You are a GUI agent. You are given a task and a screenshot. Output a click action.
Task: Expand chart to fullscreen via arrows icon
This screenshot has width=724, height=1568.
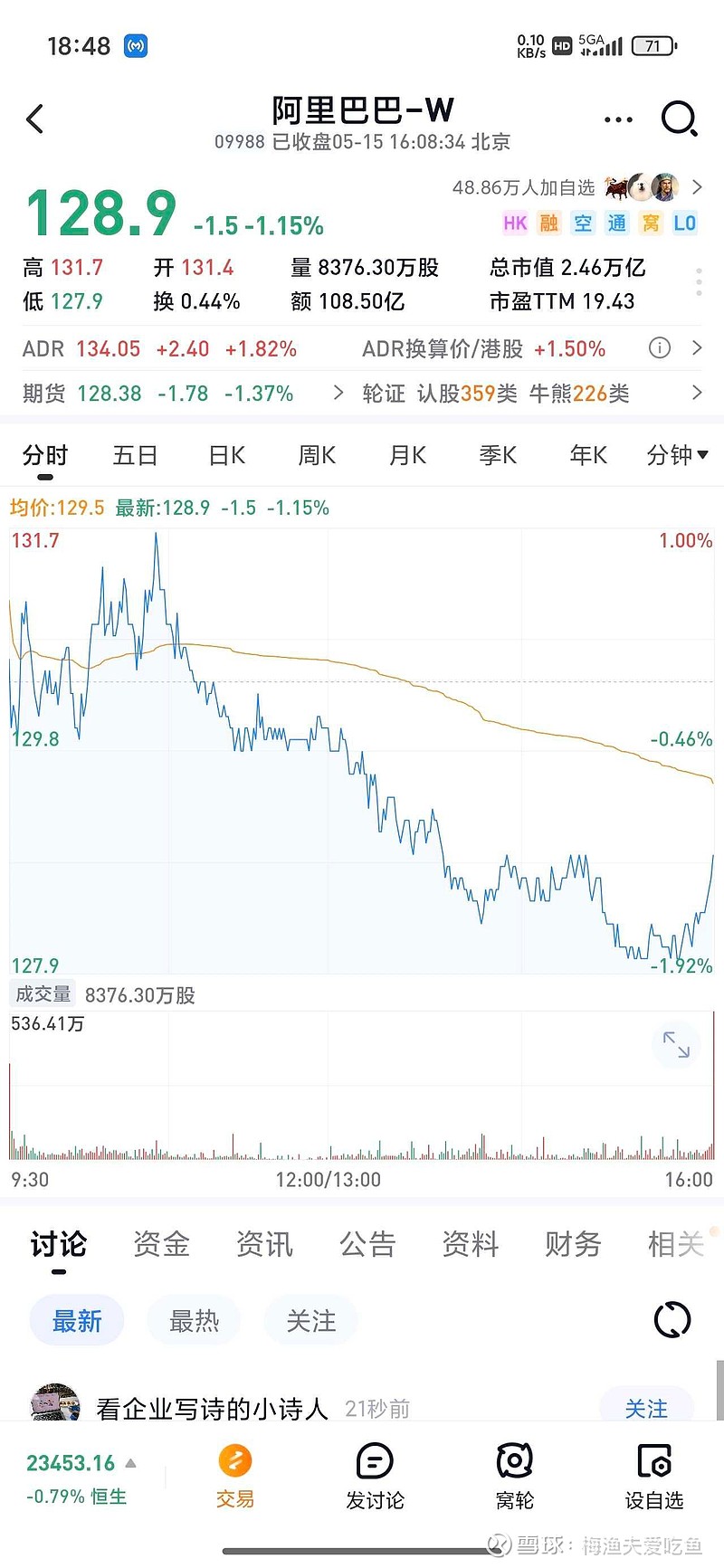pyautogui.click(x=676, y=1044)
